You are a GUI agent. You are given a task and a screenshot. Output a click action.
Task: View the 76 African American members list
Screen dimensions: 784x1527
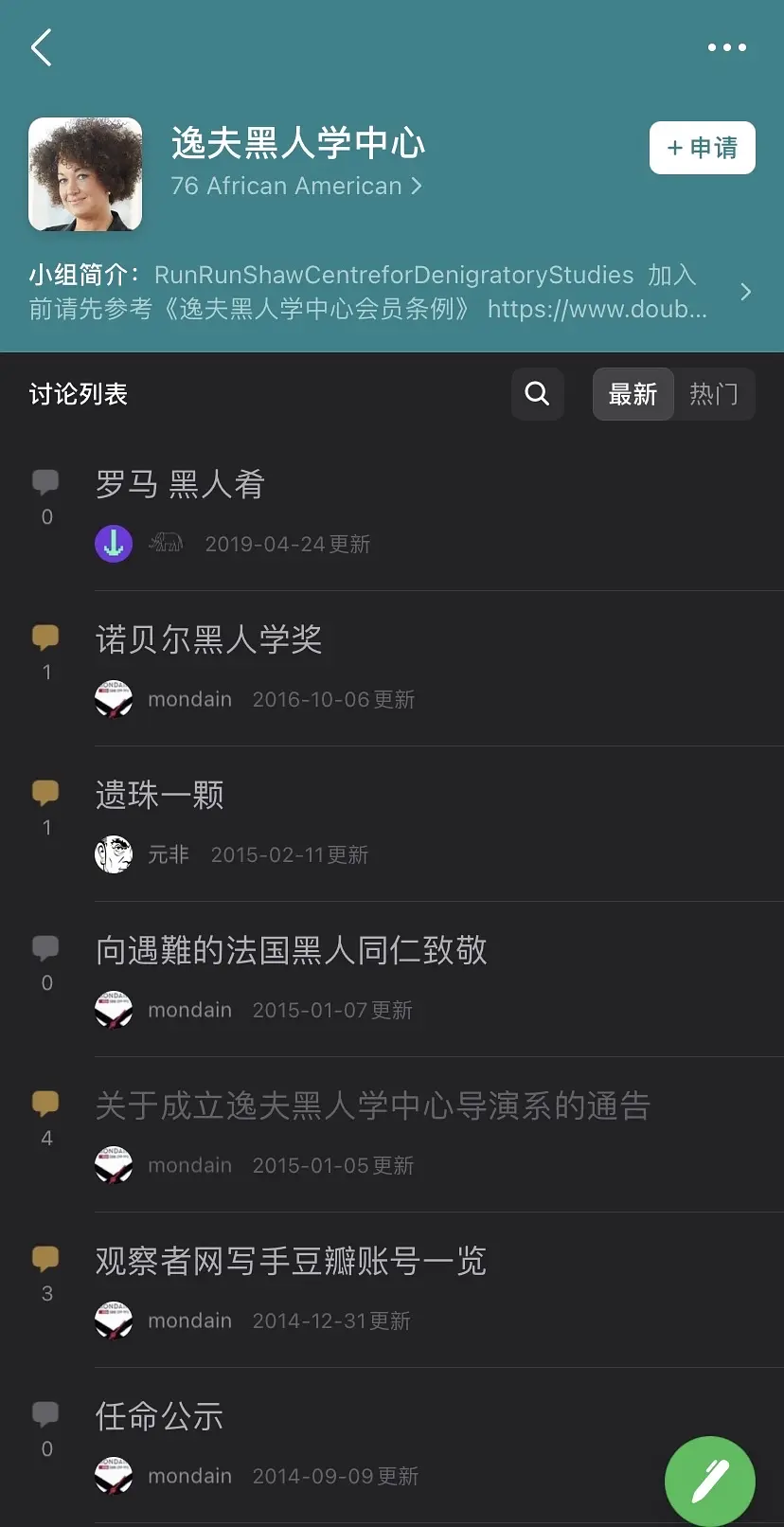(295, 187)
